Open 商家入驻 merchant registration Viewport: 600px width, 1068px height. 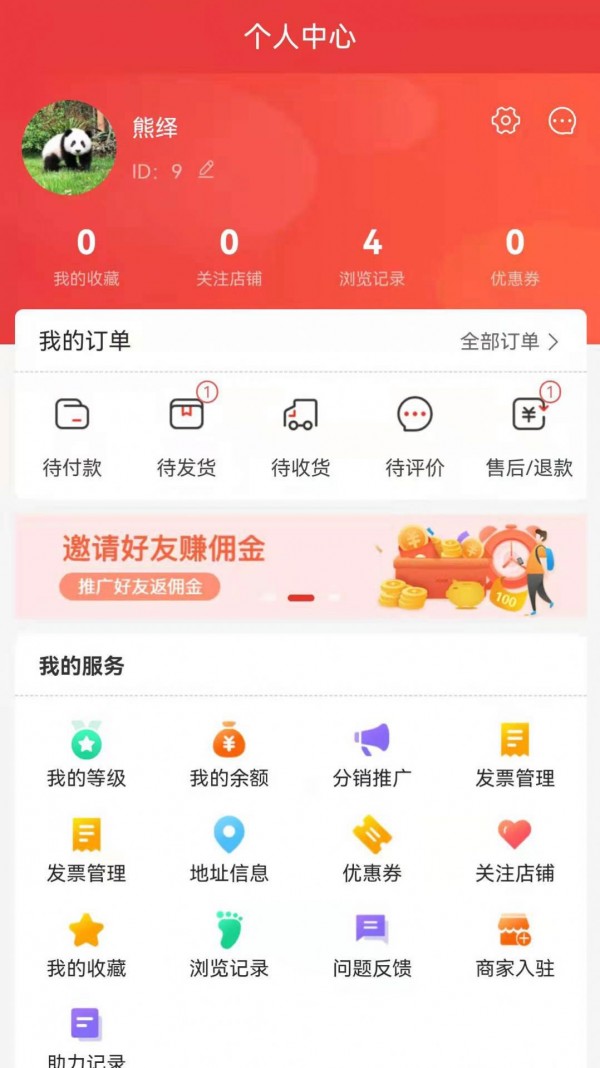point(515,945)
